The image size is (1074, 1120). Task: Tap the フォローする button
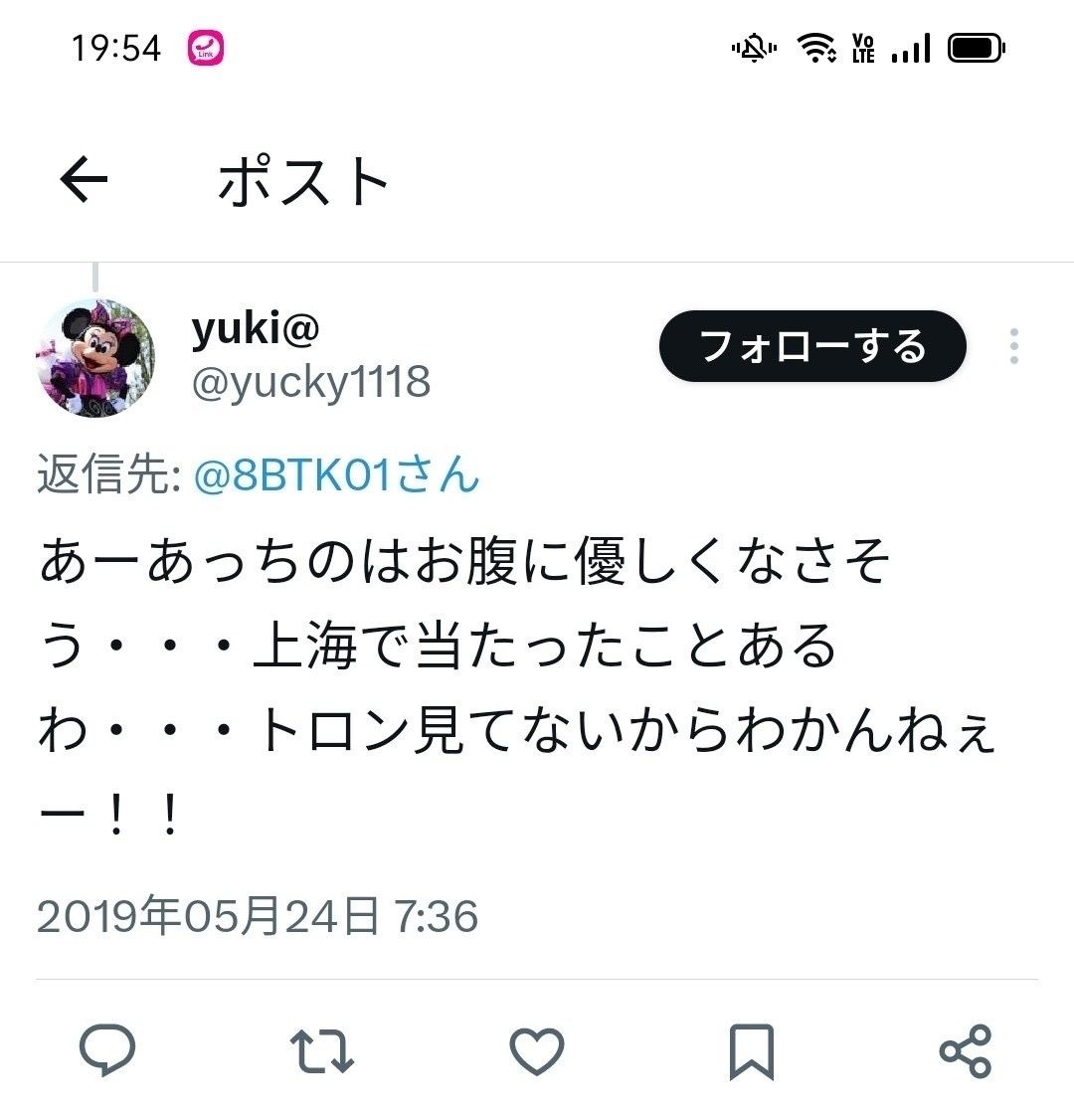(812, 346)
